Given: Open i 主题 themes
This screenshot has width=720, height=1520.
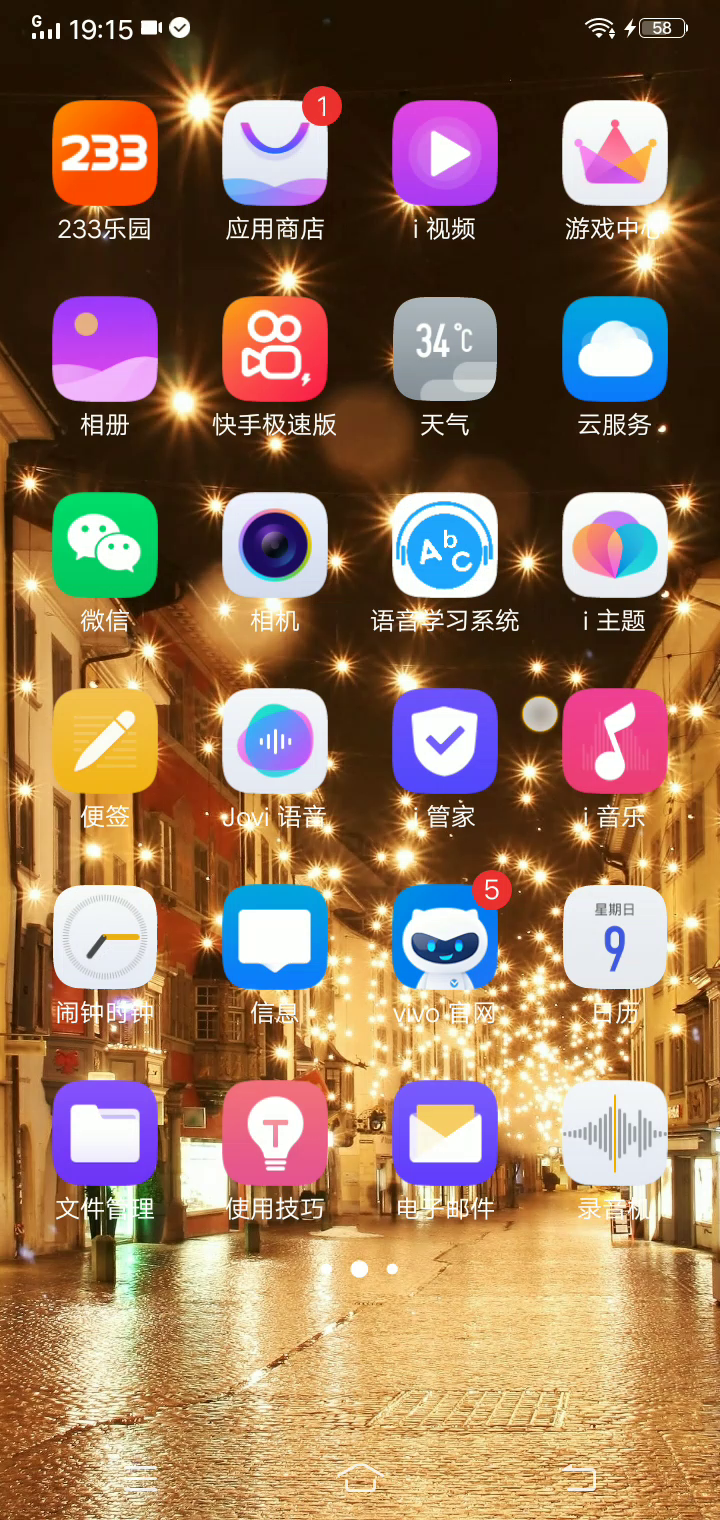Looking at the screenshot, I should 615,545.
